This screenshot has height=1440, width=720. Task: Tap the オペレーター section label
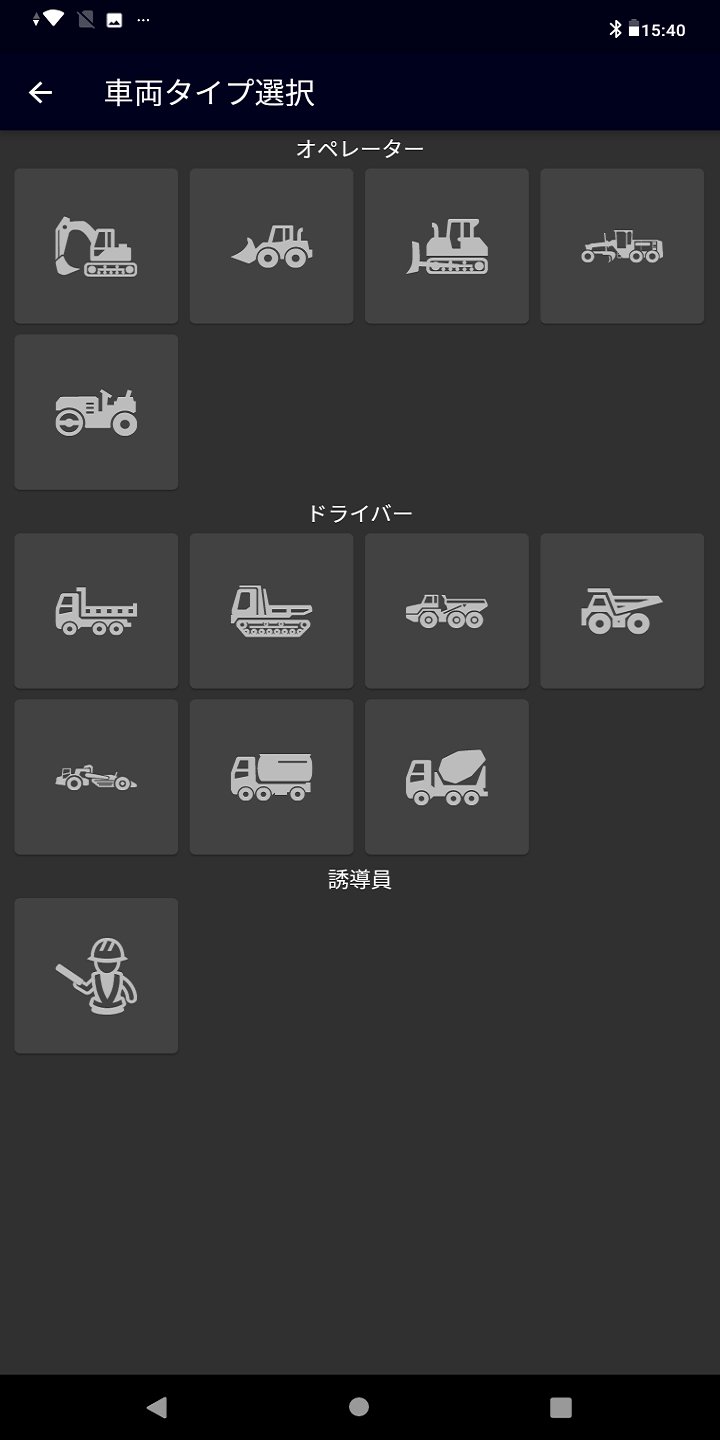click(359, 146)
